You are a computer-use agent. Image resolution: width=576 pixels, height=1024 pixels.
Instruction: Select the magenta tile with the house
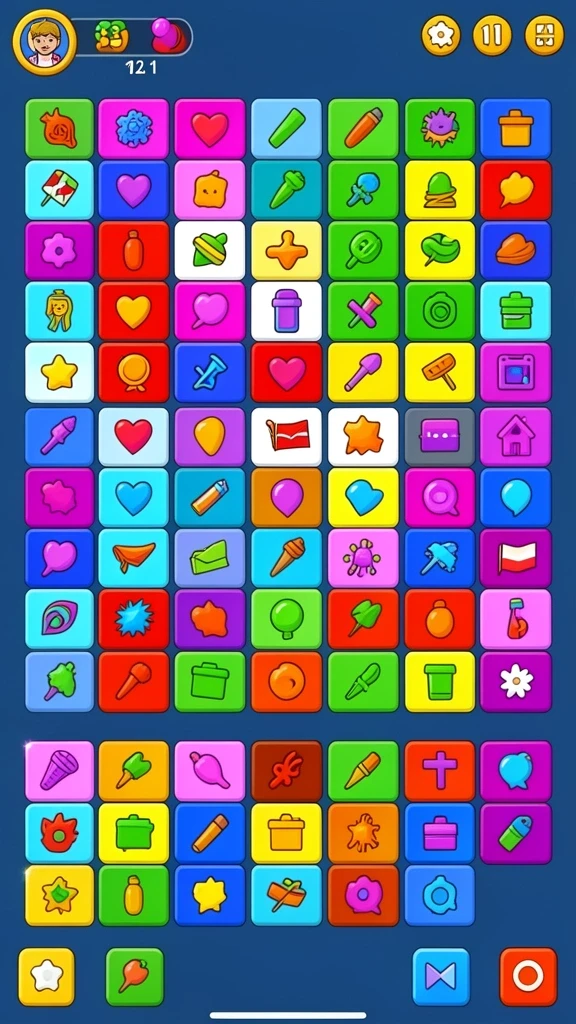516,436
